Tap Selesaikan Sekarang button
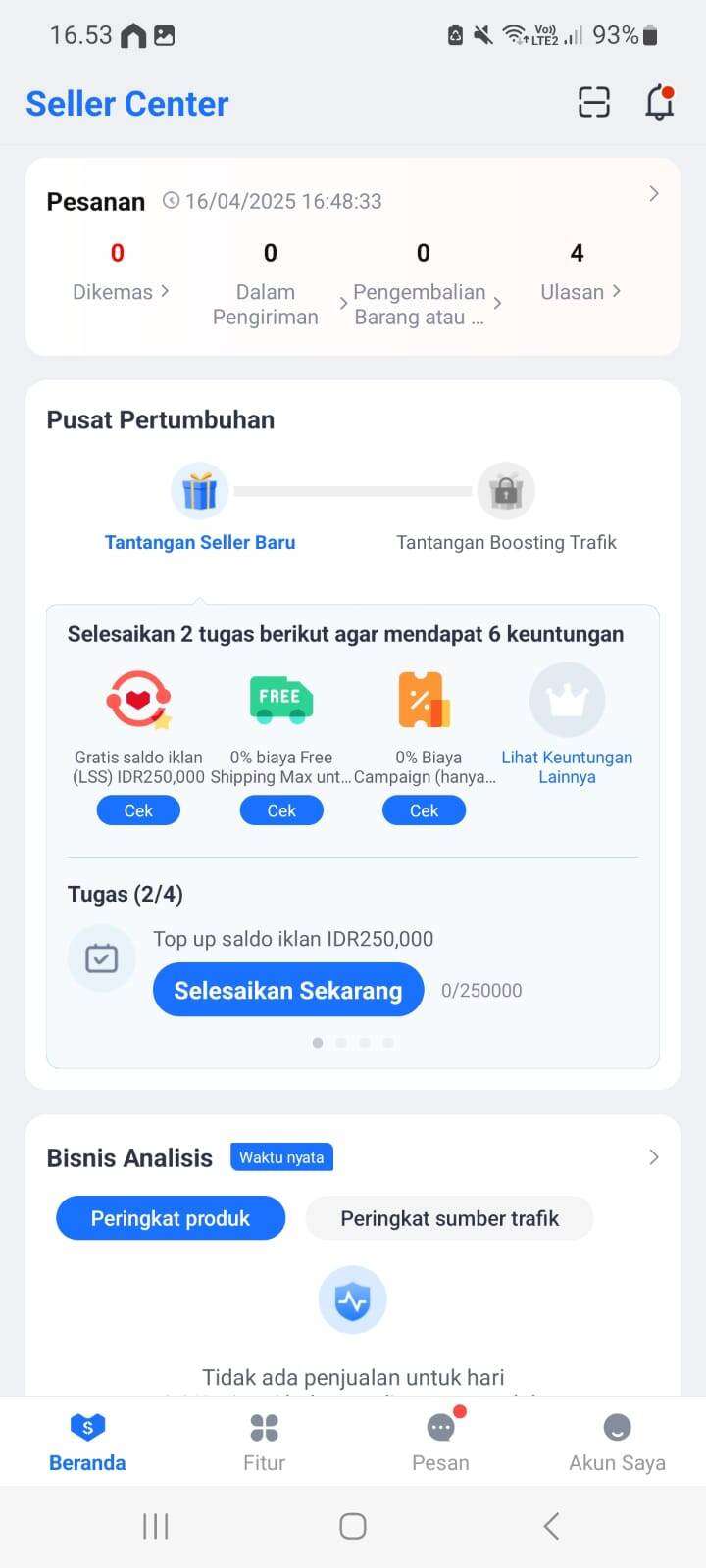This screenshot has width=706, height=1568. pyautogui.click(x=288, y=990)
